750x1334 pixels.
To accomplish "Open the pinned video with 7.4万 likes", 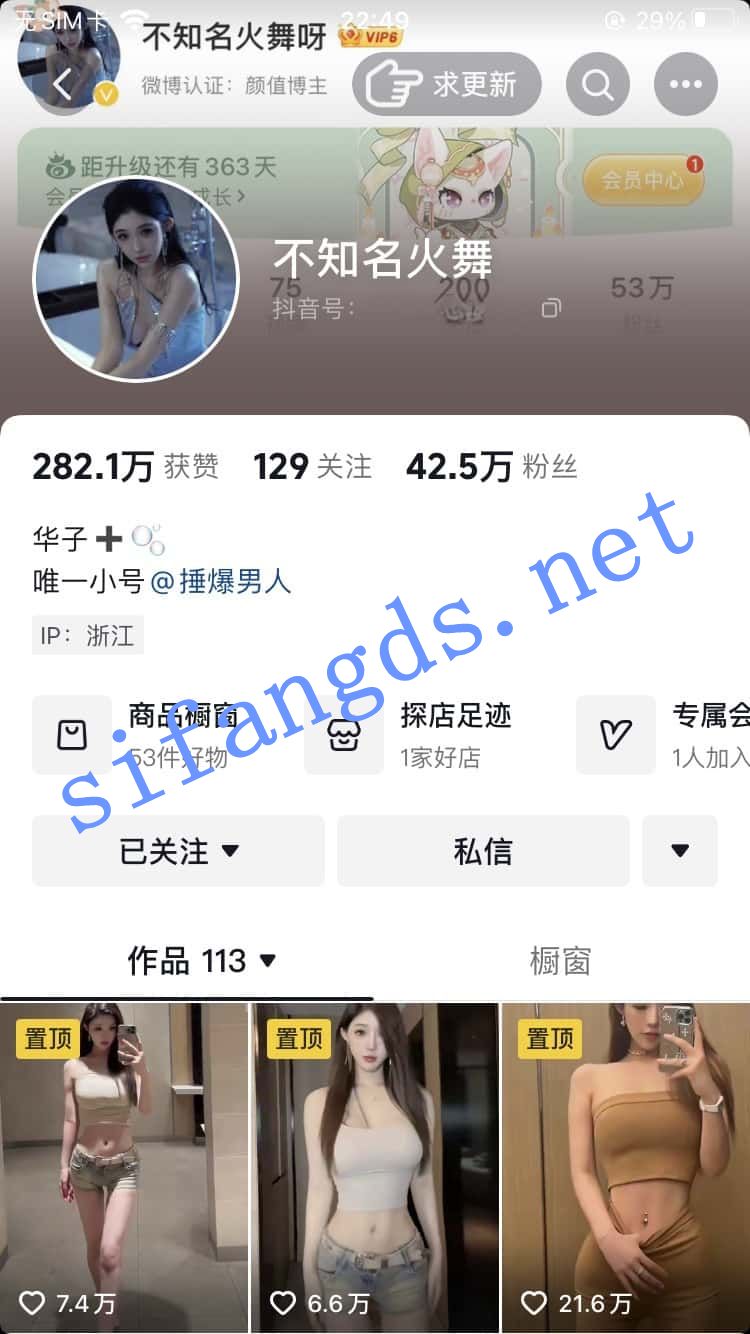I will pos(124,1167).
